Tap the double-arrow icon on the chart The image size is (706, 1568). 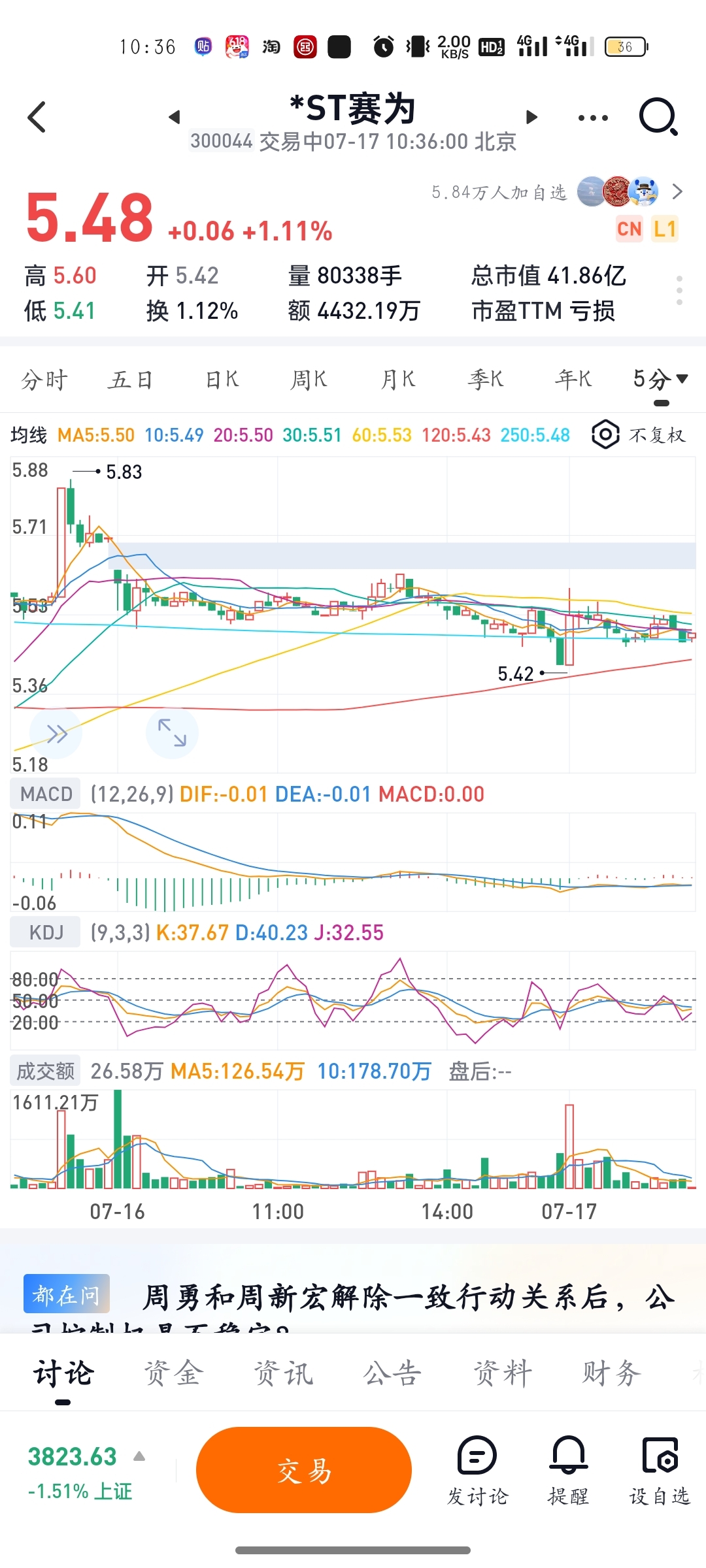56,734
